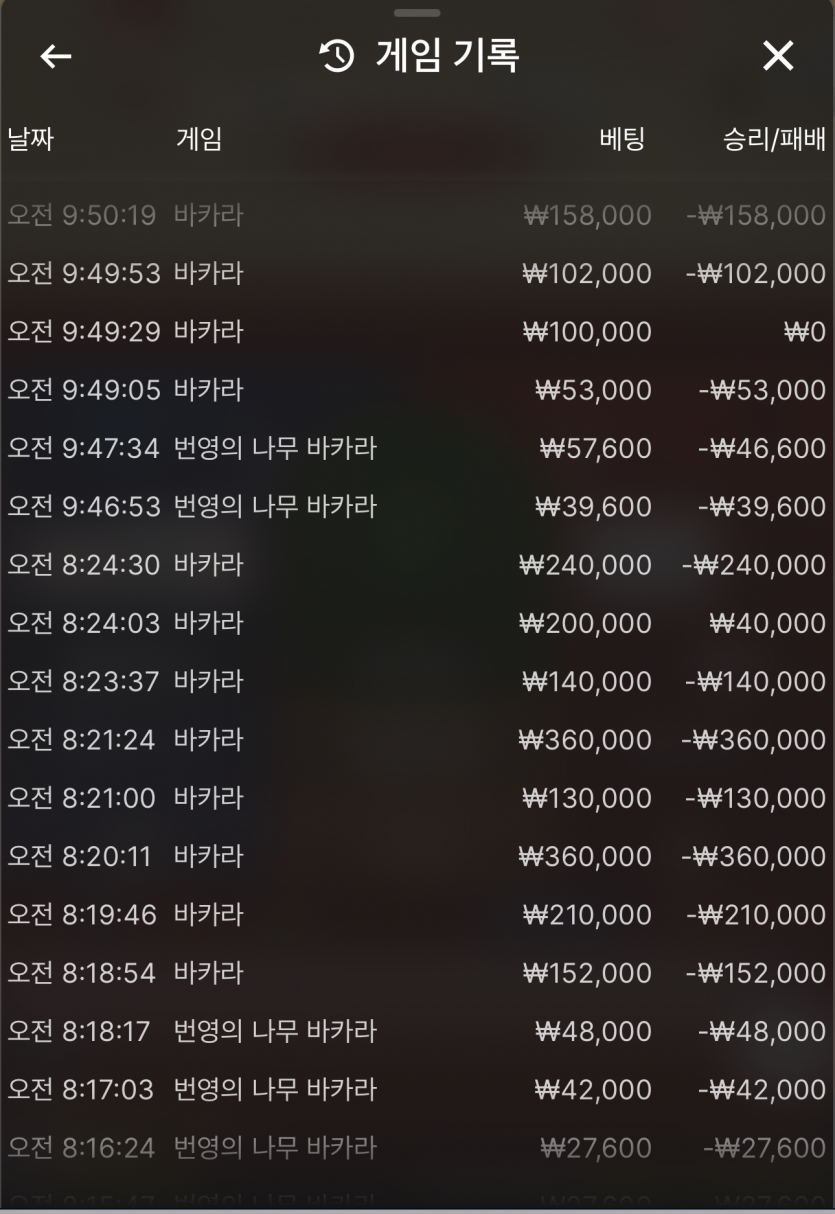
Task: Go back with the left arrow
Action: point(56,57)
